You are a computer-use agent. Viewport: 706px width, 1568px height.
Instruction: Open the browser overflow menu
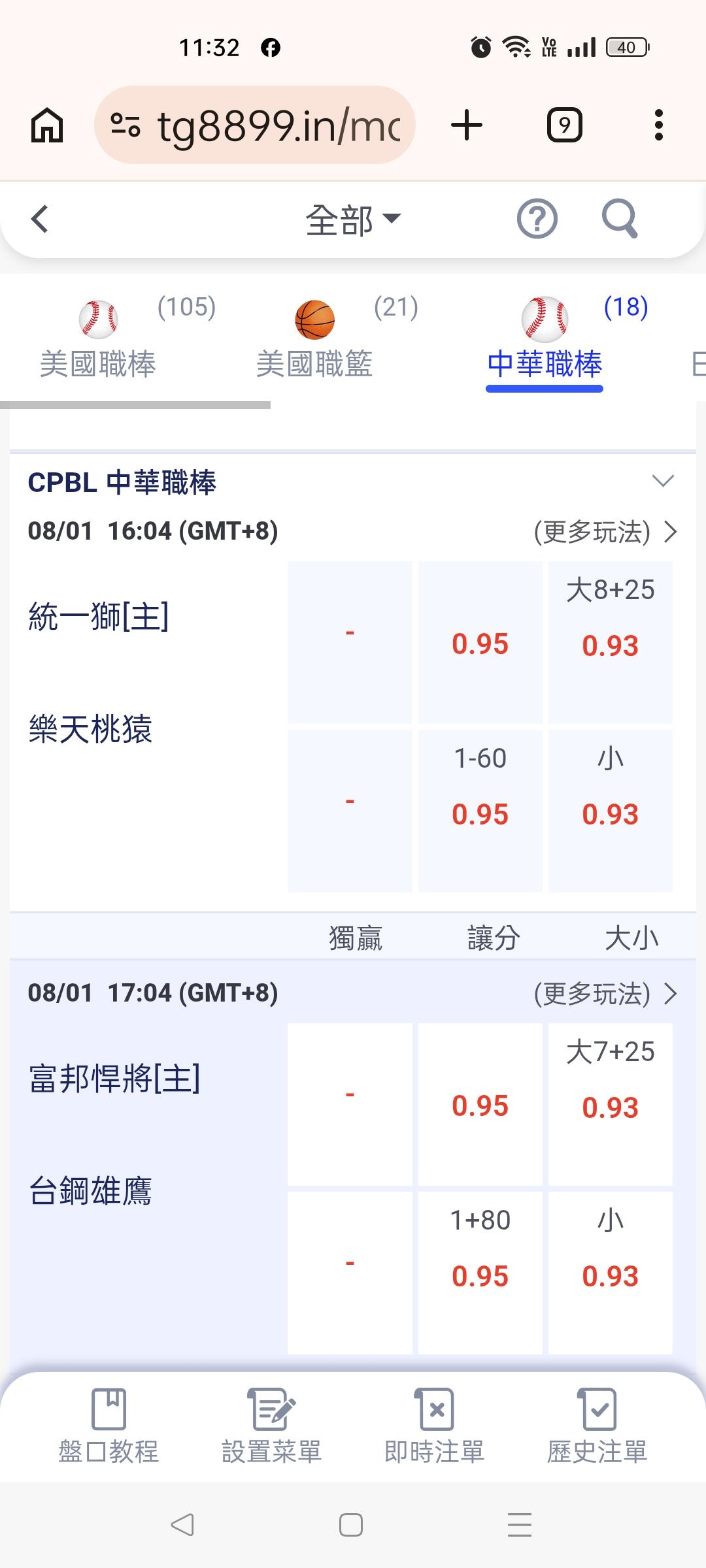[658, 125]
